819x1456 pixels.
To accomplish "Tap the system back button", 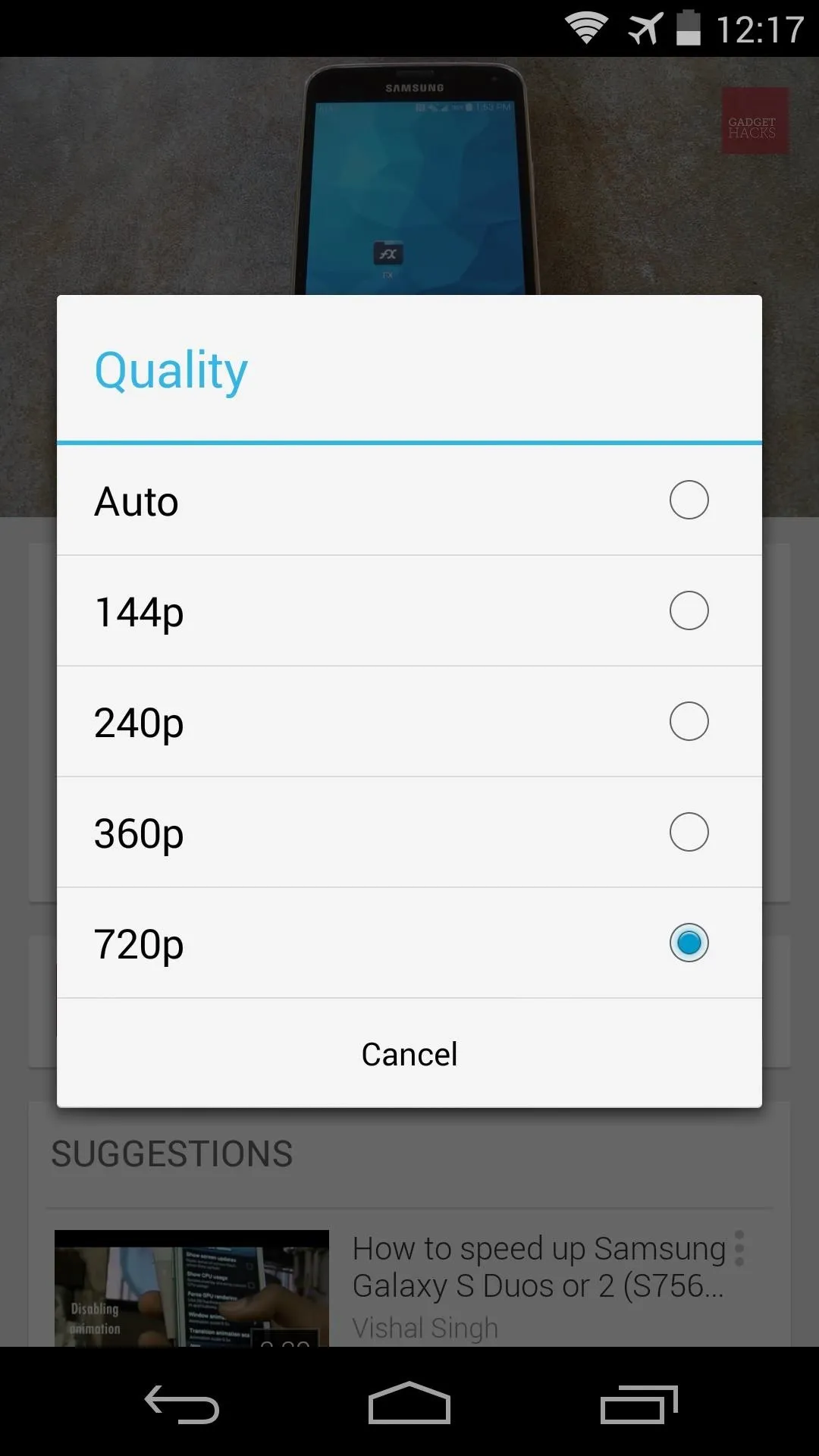I will pos(182,1404).
